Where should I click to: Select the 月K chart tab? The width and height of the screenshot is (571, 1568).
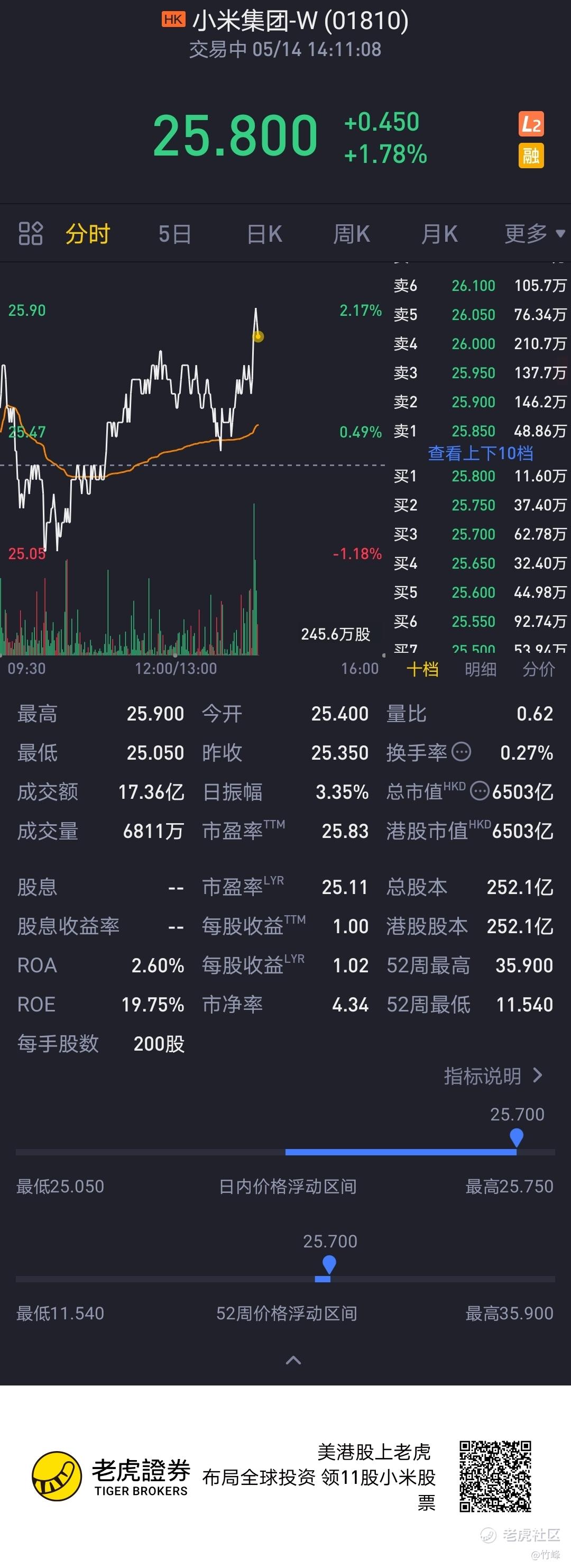(x=439, y=234)
